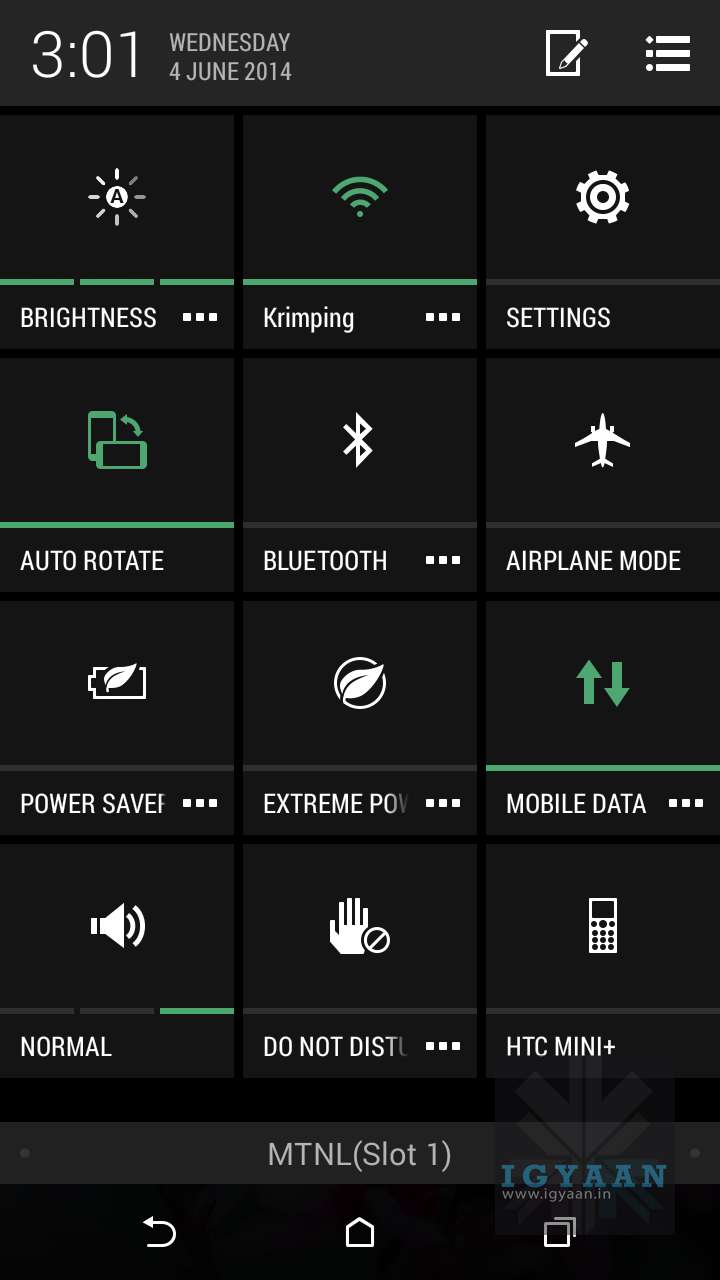The height and width of the screenshot is (1280, 720).
Task: Switch to the notifications list view
Action: click(668, 52)
